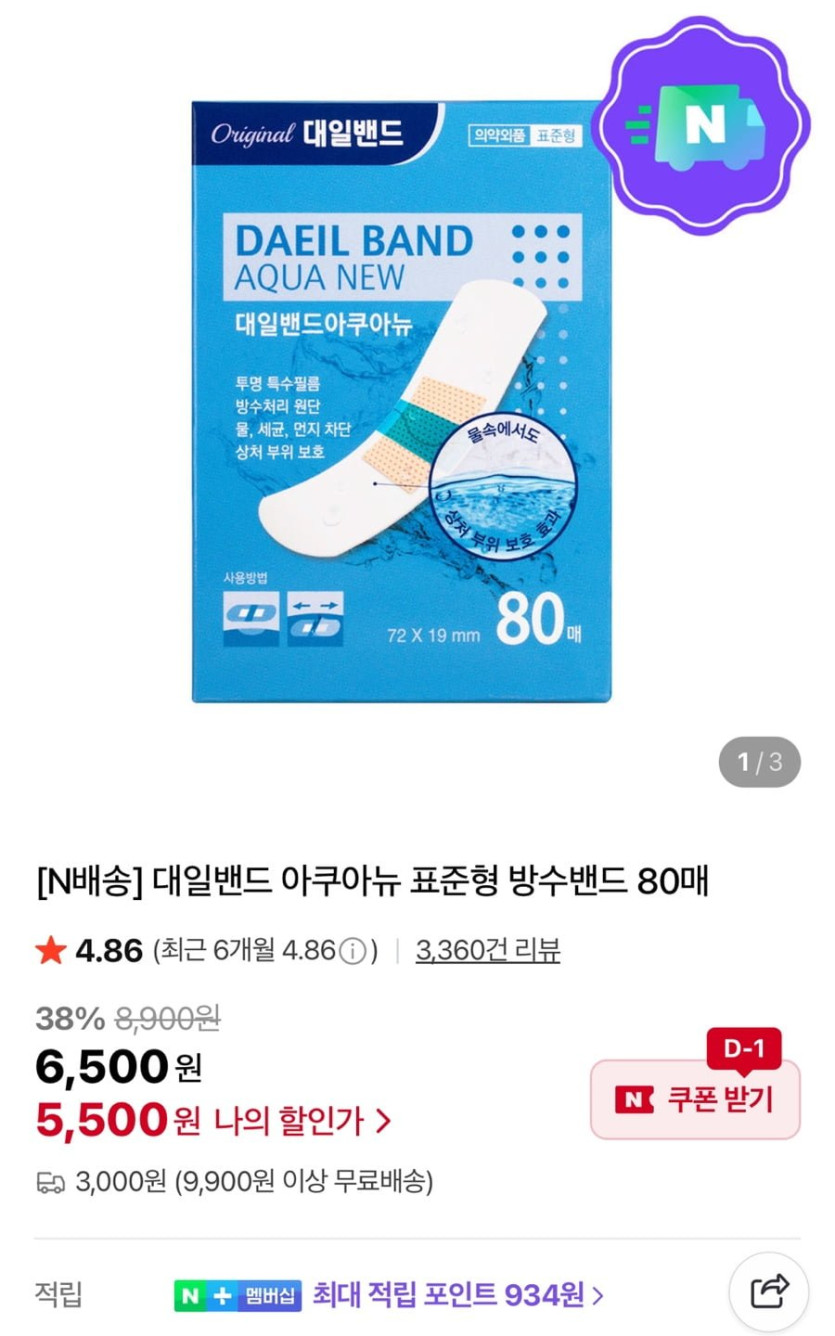Open the Daeil Band product image

pos(400,401)
